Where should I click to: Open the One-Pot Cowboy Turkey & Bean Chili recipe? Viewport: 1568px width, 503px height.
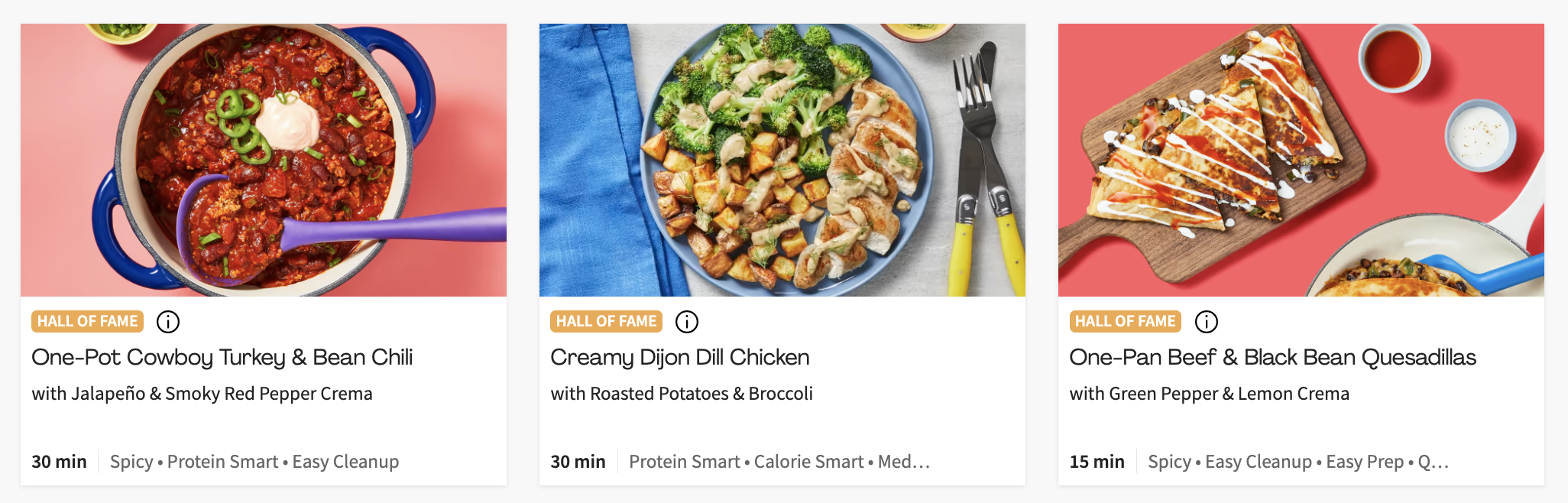click(x=222, y=357)
